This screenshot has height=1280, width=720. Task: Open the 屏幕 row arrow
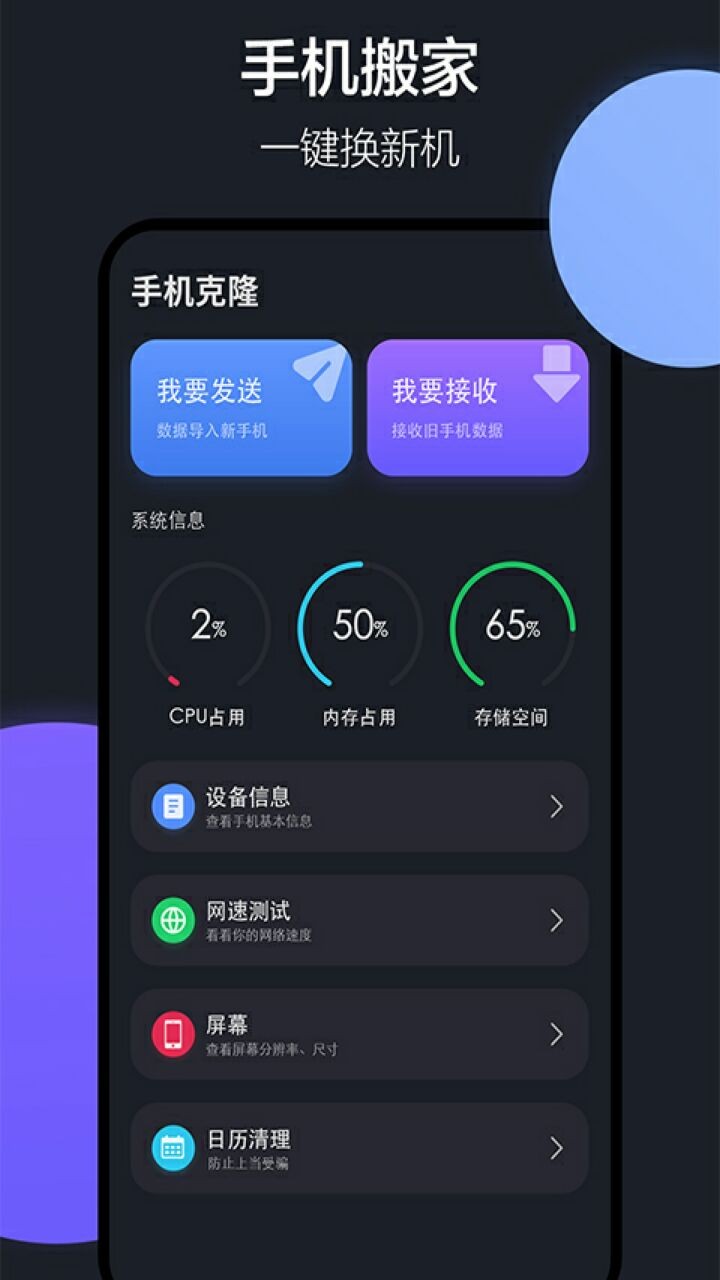[556, 1032]
